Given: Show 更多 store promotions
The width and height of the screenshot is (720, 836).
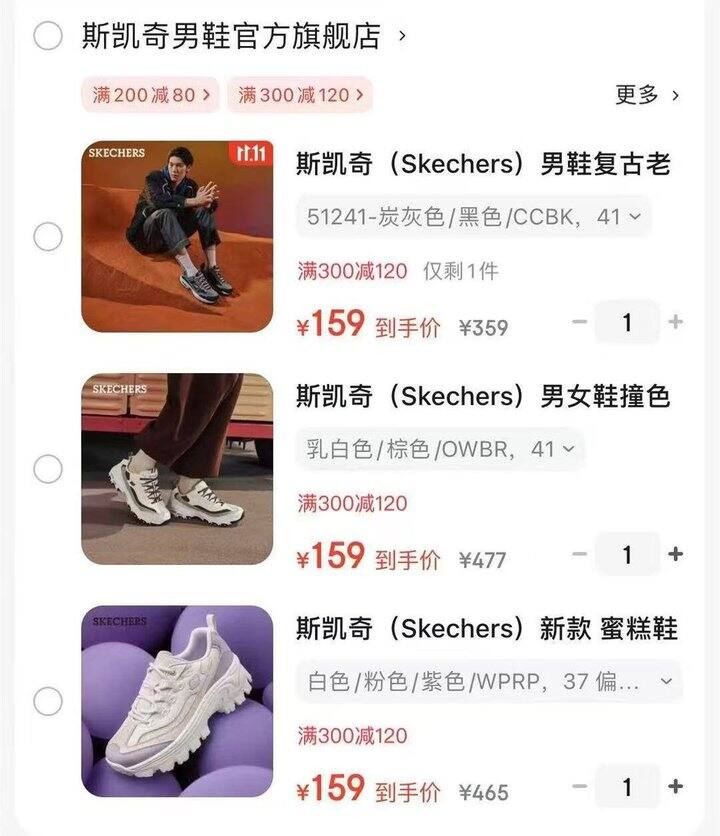Looking at the screenshot, I should [x=647, y=95].
